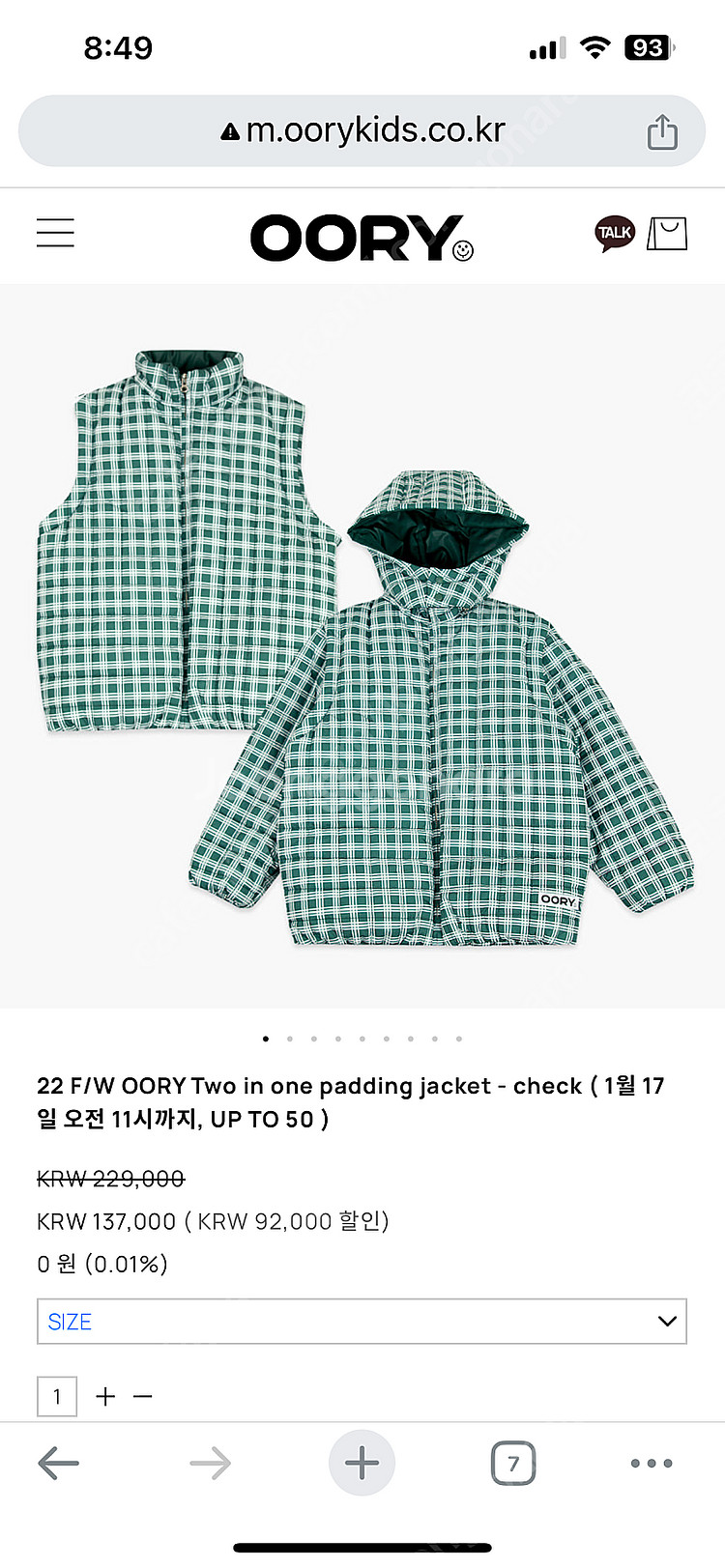Tap the m.oorykids.co.kr address bar
This screenshot has height=1568, width=725.
point(362,130)
